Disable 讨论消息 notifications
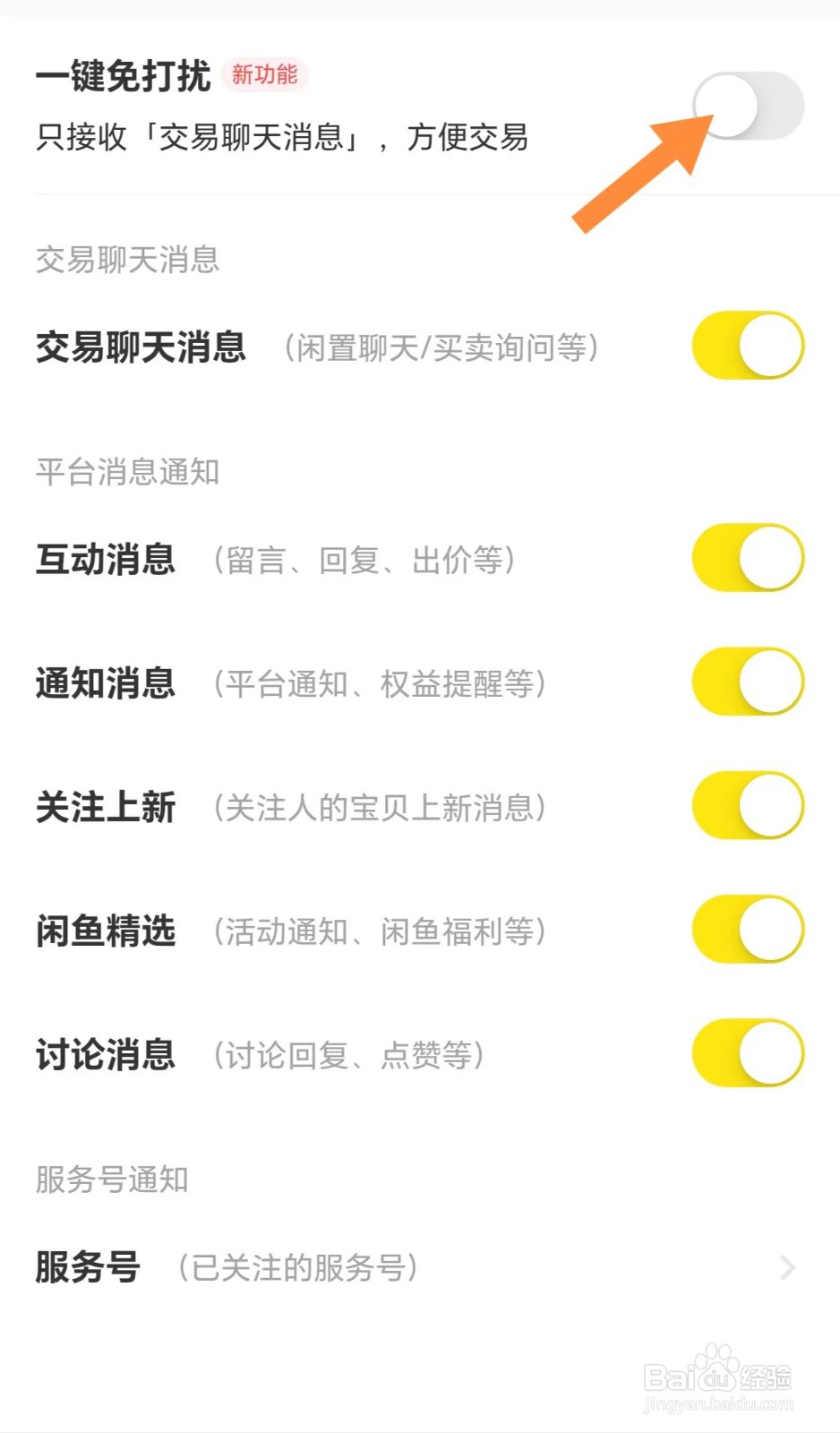 (x=748, y=1053)
